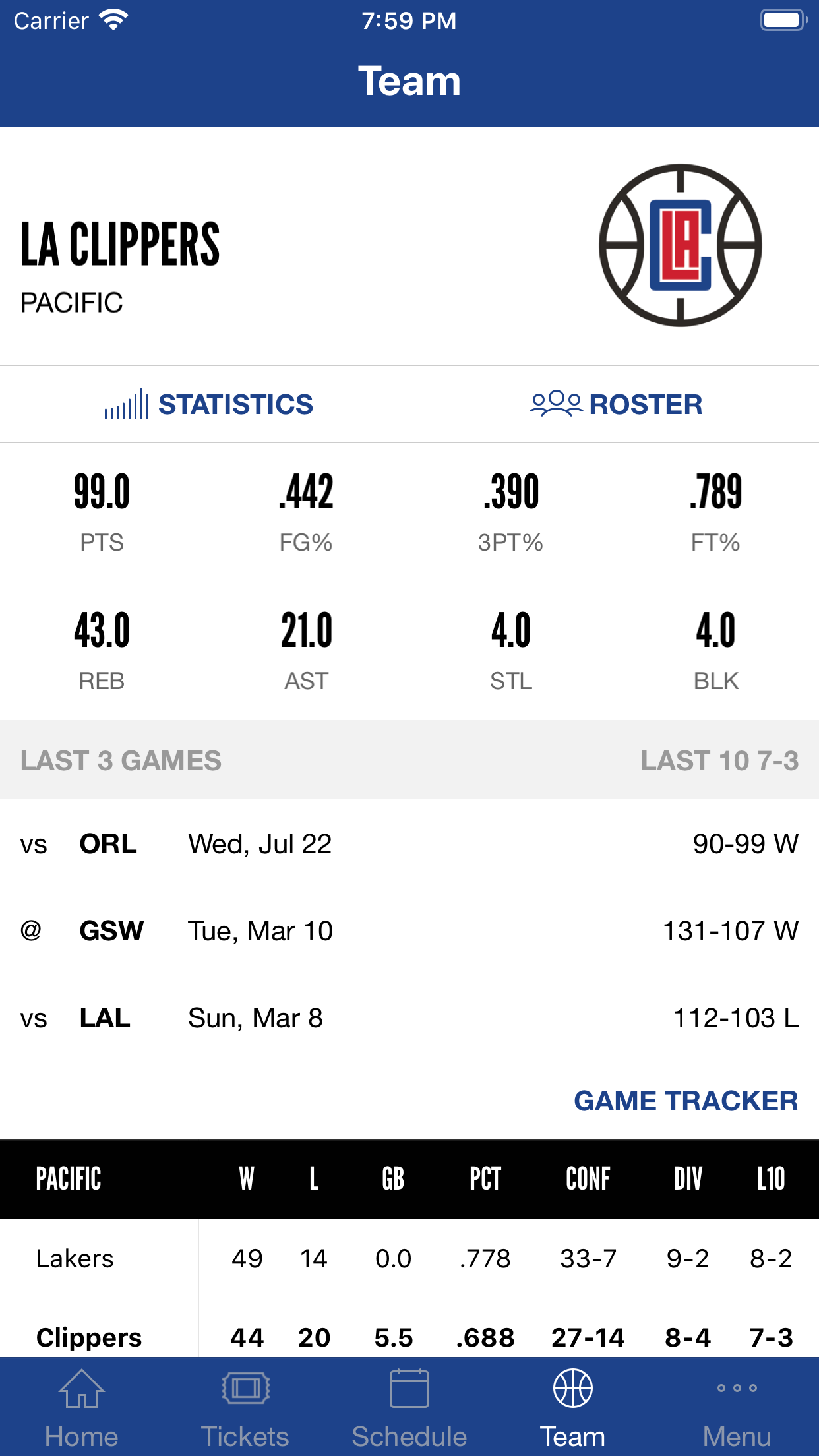
Task: Select the Team tab
Action: click(x=572, y=1408)
